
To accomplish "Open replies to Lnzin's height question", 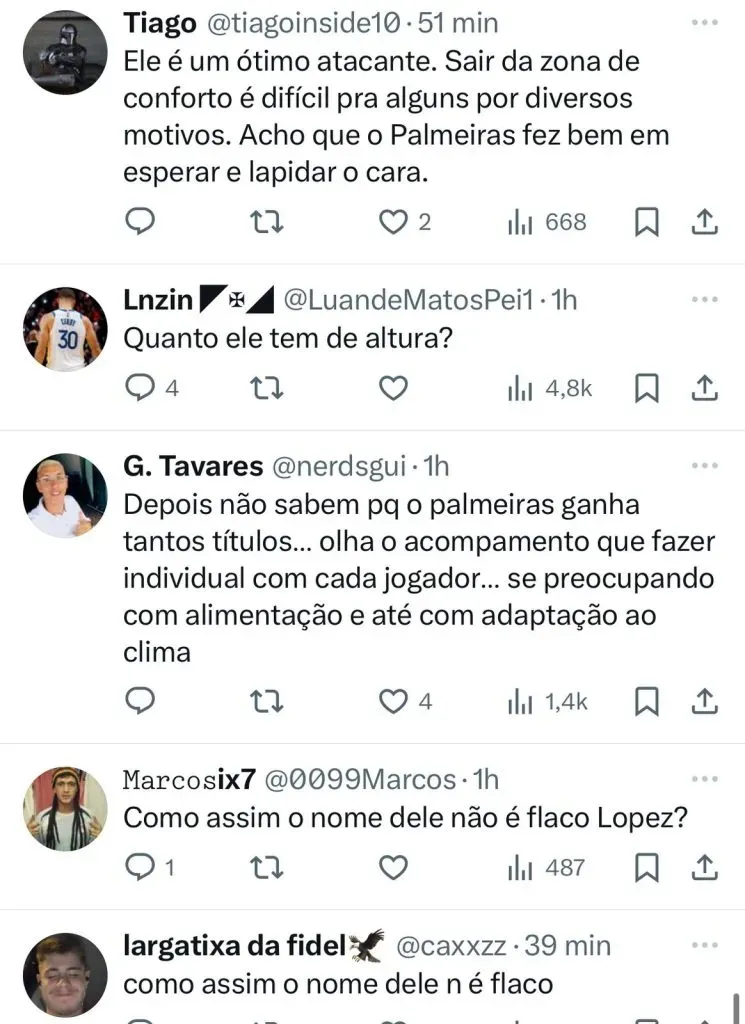I will 140,387.
